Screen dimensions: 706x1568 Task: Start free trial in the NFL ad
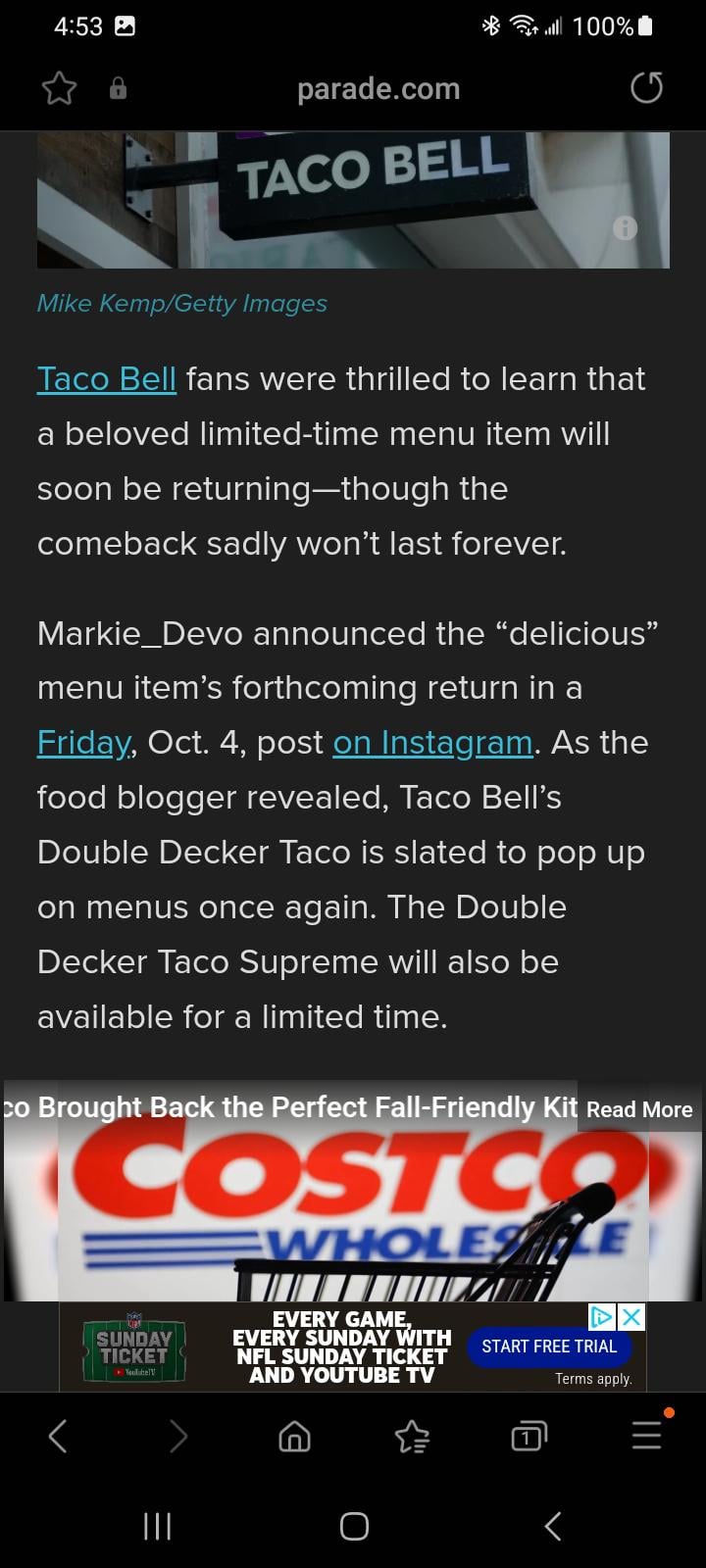coord(549,1347)
